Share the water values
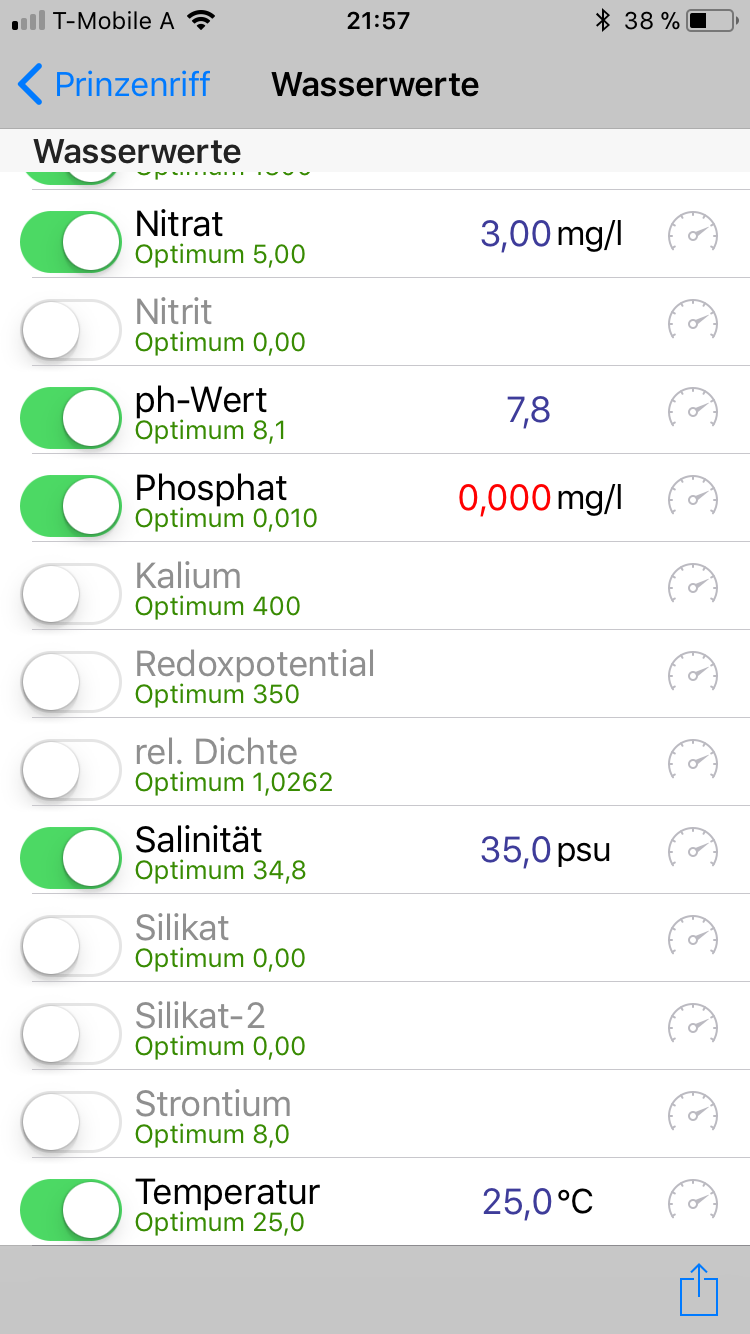The image size is (750, 1334). click(699, 1290)
